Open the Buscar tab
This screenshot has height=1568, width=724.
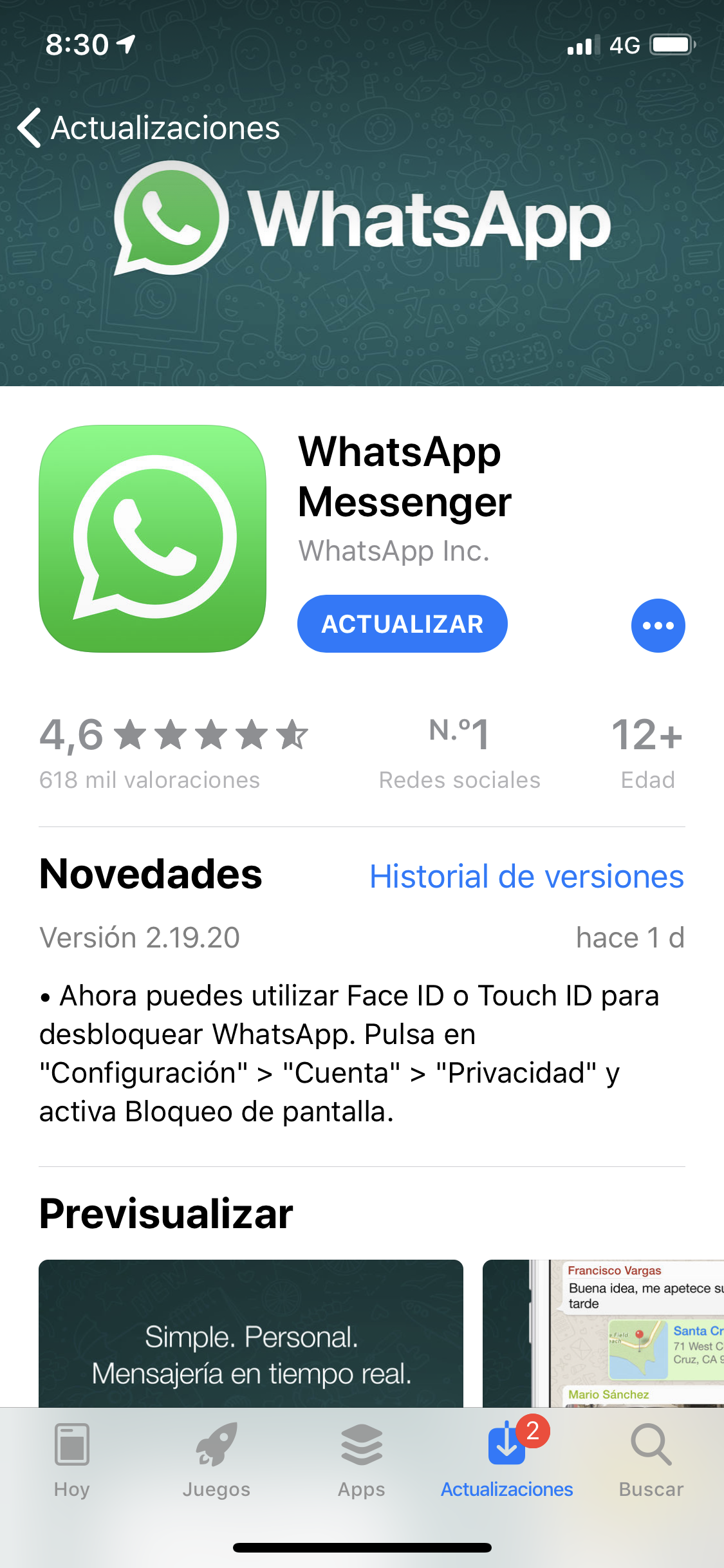pyautogui.click(x=651, y=1461)
